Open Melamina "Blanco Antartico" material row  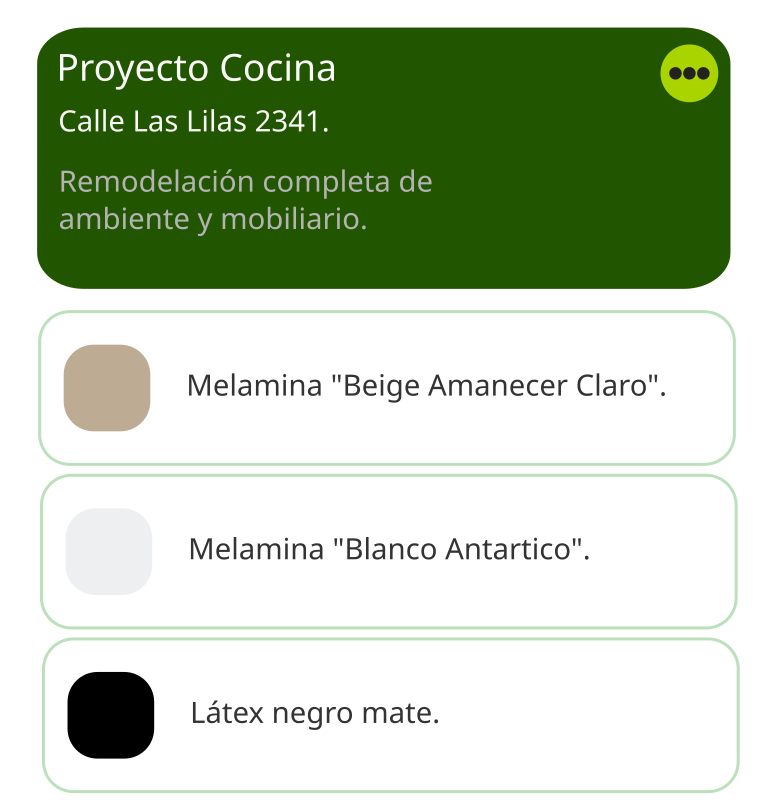[388, 551]
